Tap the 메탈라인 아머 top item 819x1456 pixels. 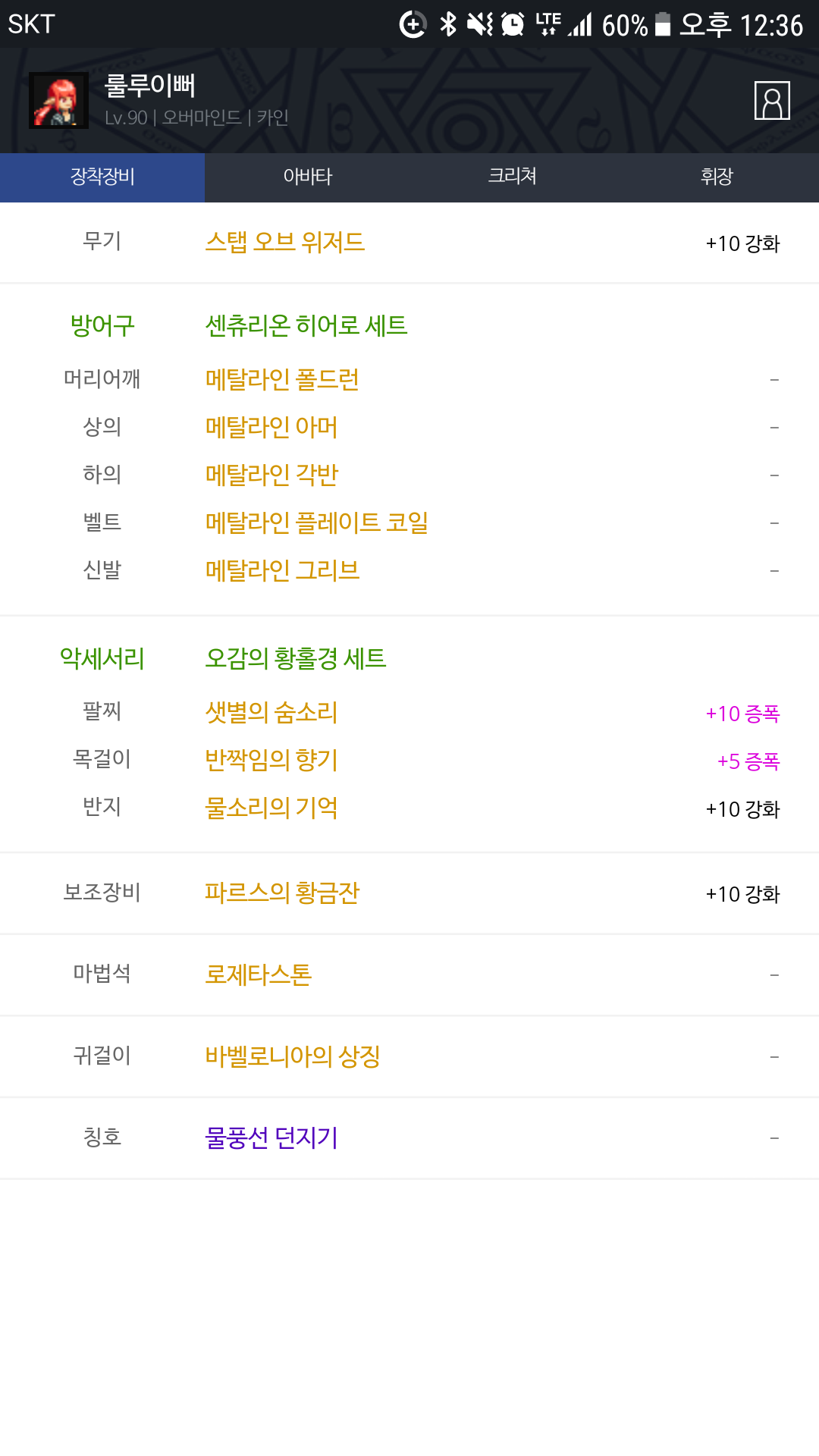(271, 427)
